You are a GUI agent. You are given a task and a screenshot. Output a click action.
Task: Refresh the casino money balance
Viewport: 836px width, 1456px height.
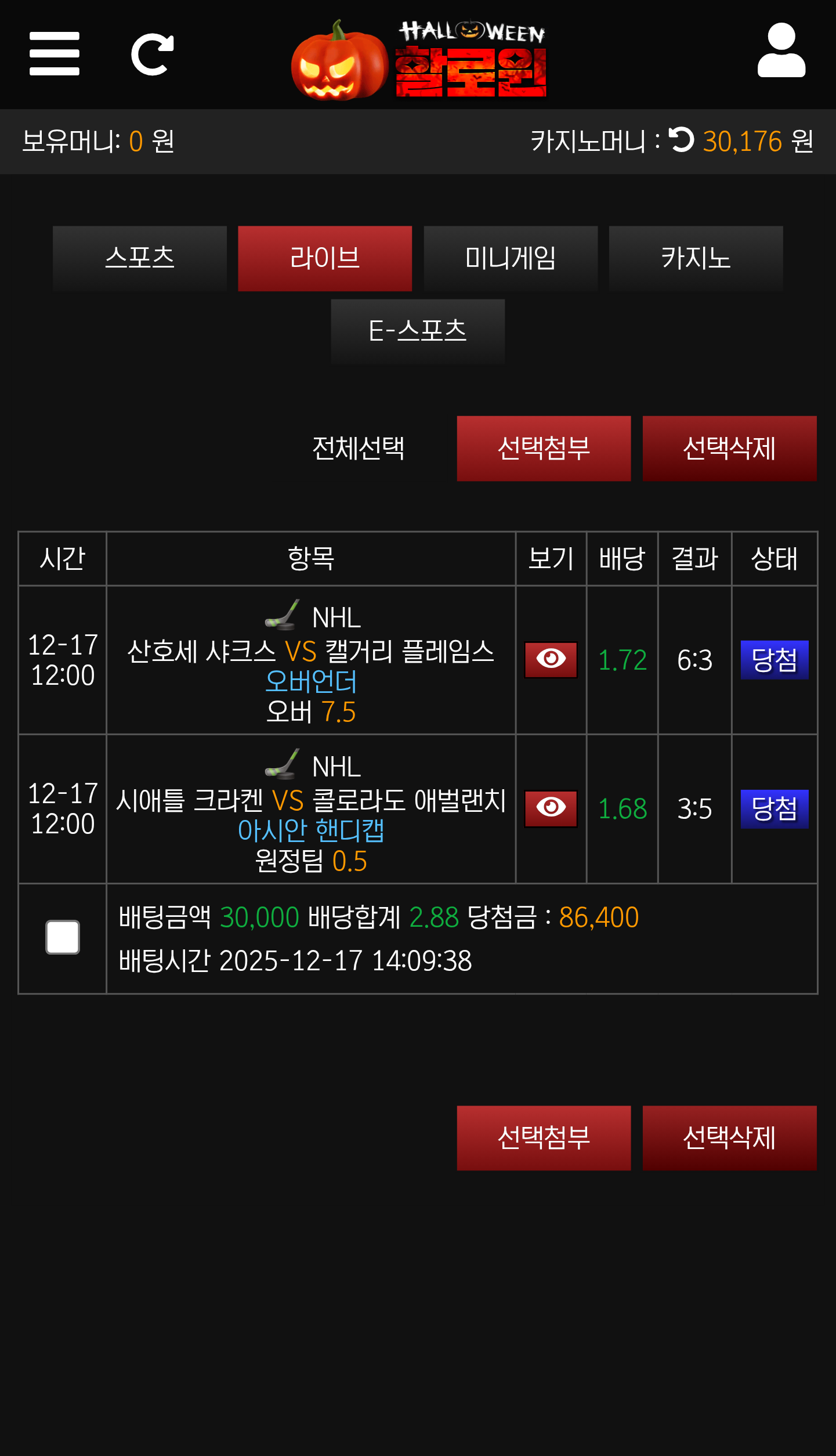click(681, 140)
